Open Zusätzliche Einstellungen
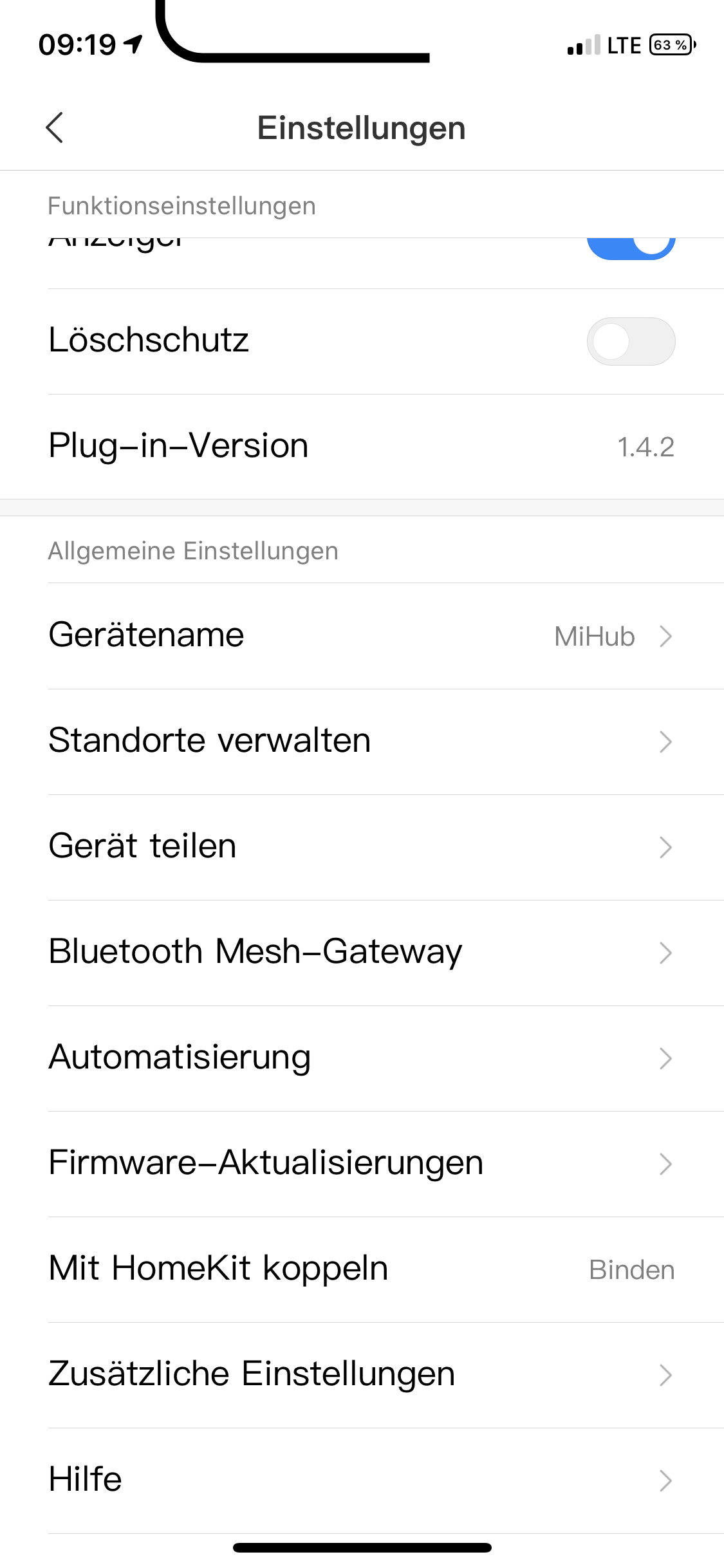 coord(362,1375)
